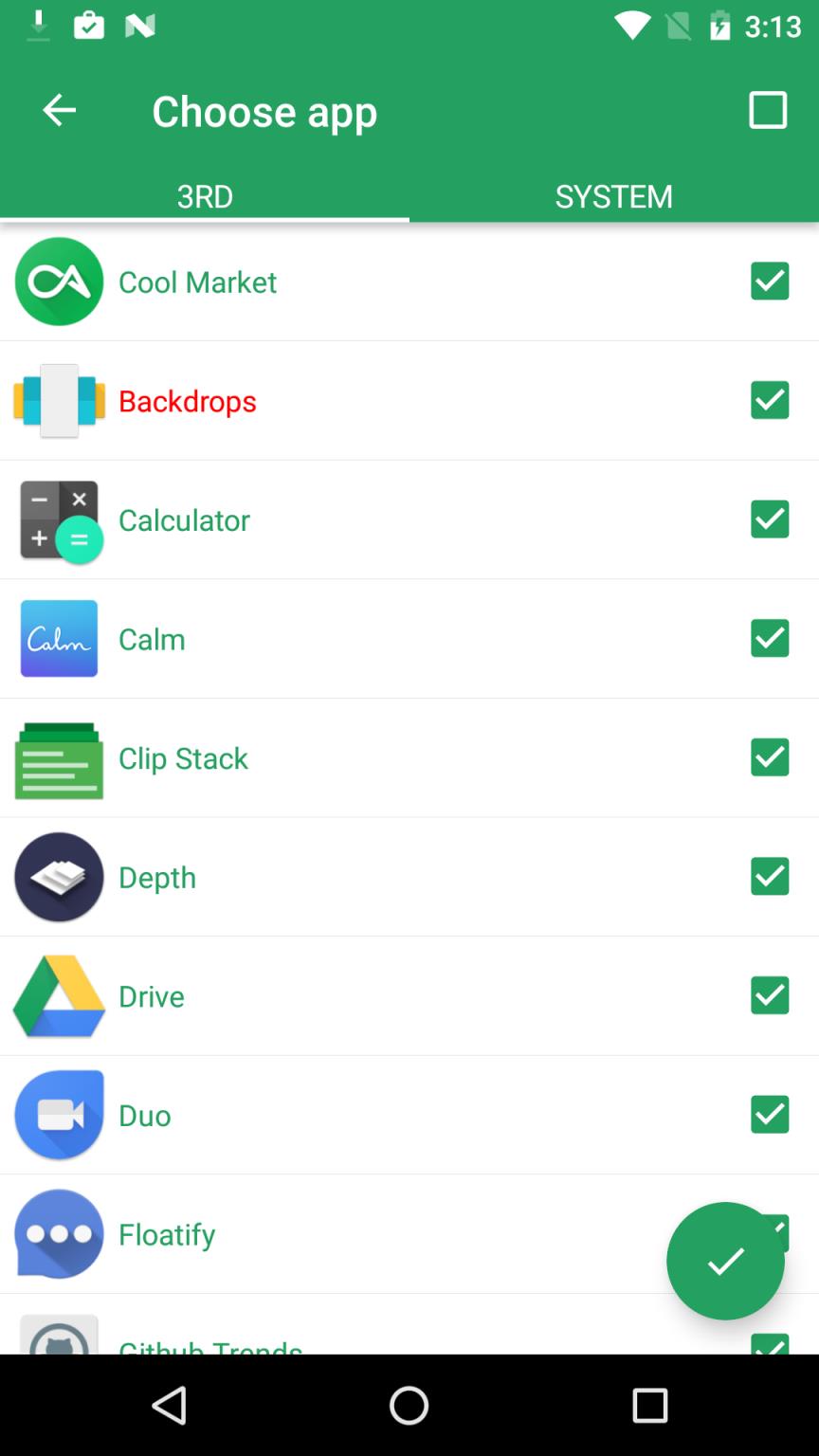Viewport: 819px width, 1456px height.
Task: Deselect the Calculator checkbox
Action: click(769, 519)
